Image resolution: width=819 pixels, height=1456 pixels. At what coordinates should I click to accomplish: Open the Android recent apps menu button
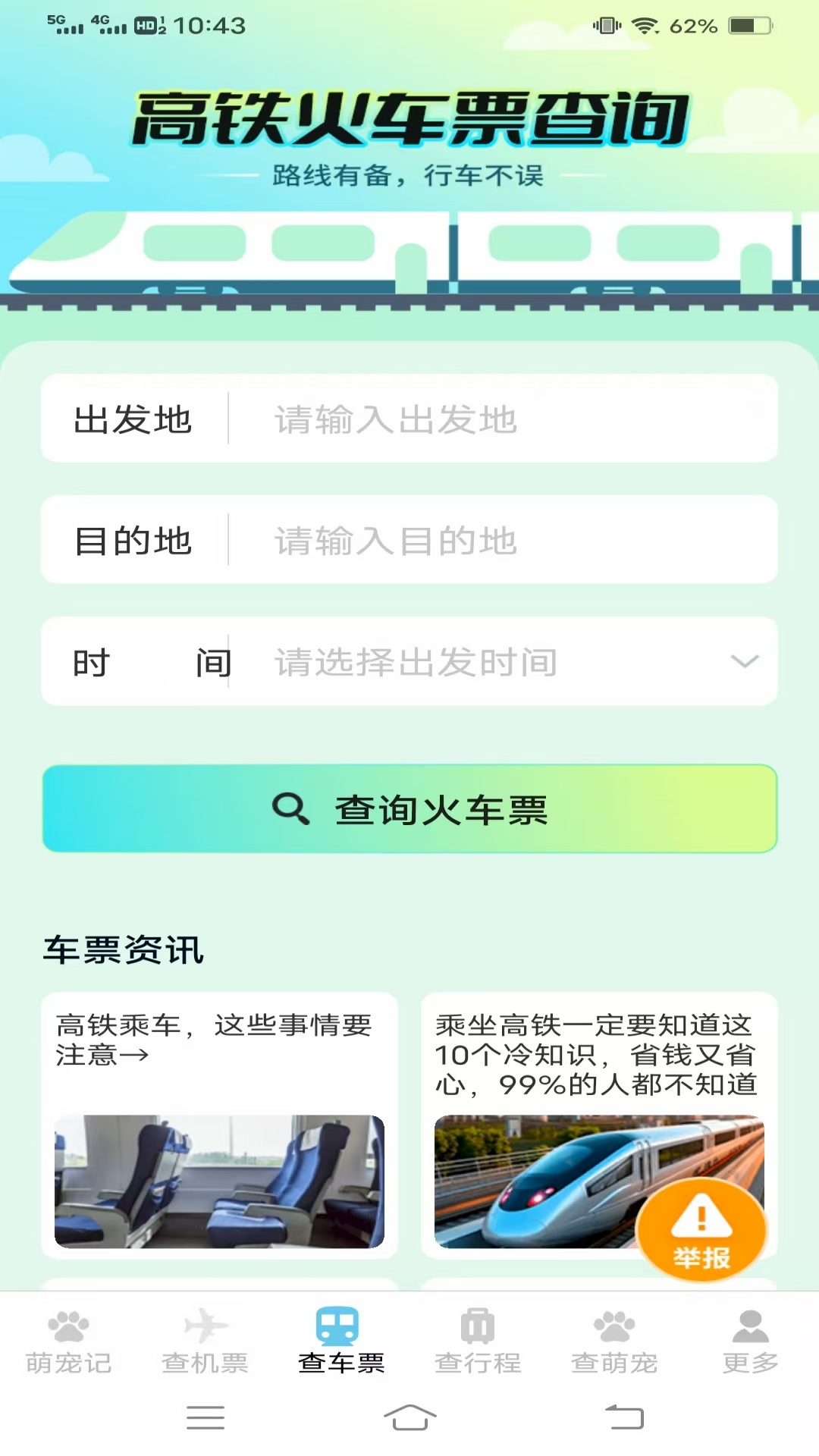205,1417
